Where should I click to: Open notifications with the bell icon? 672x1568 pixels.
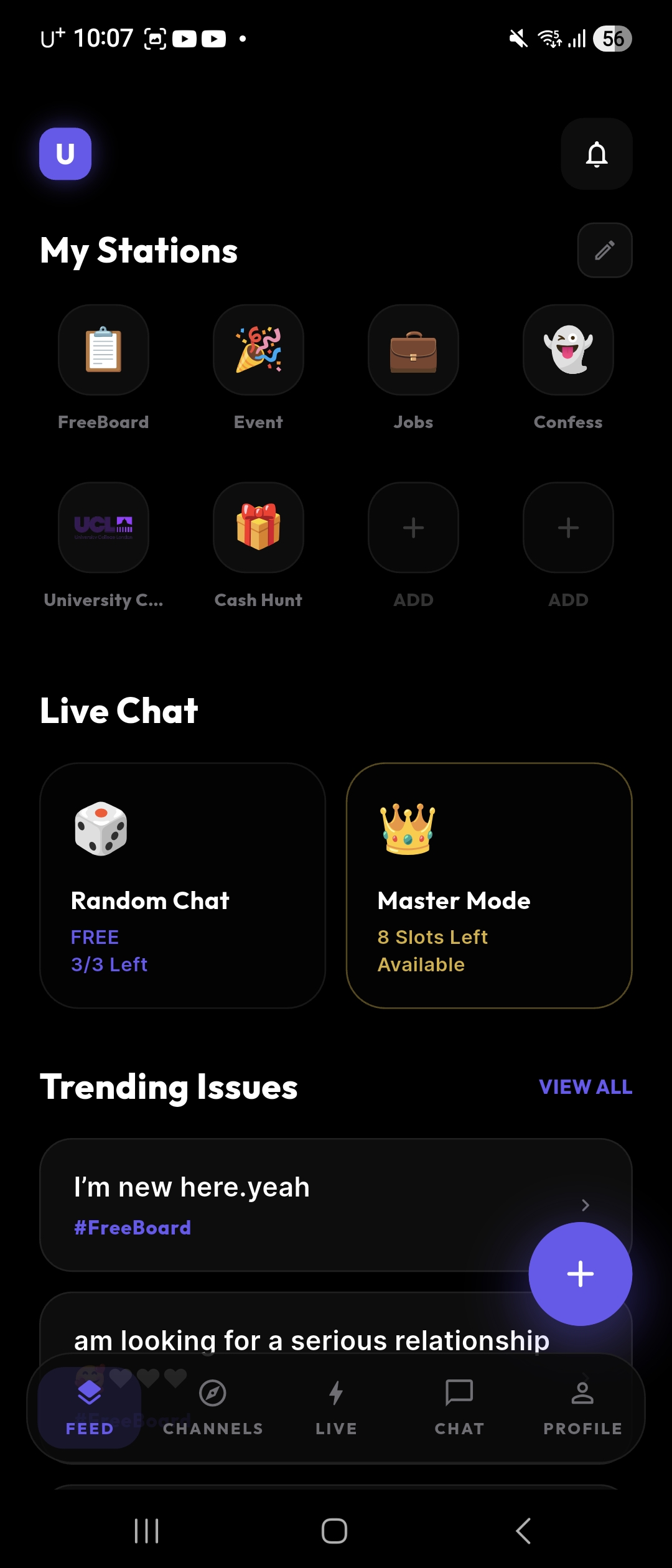click(x=595, y=154)
